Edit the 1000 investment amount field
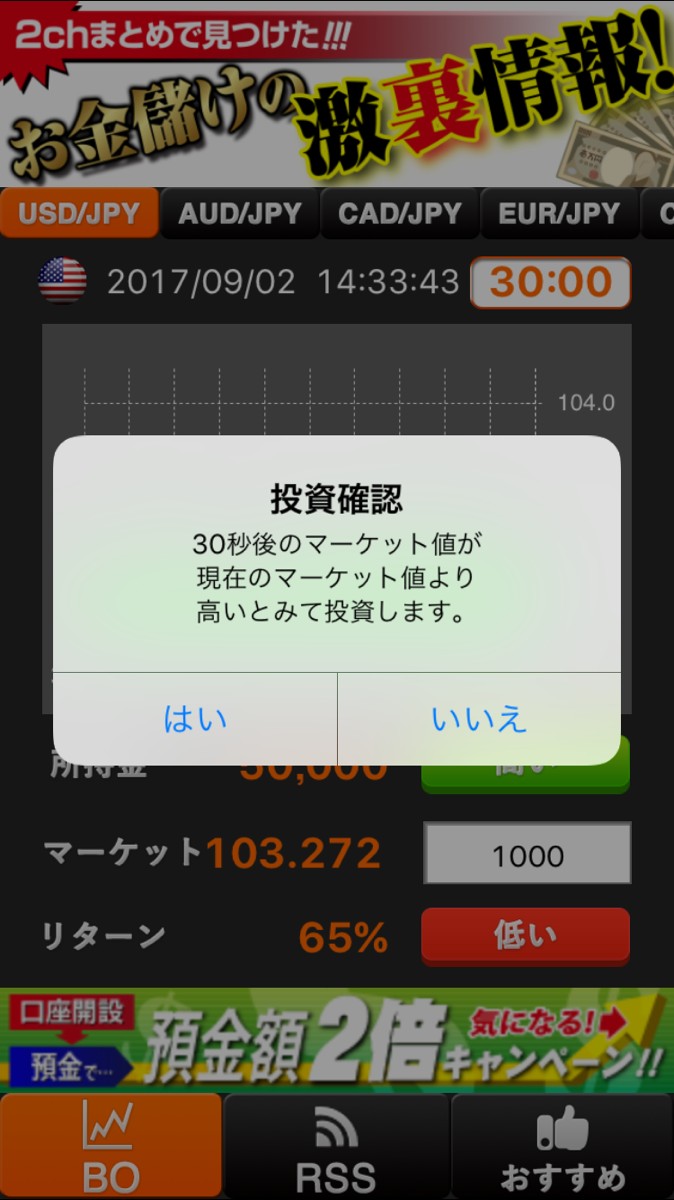 coord(527,855)
